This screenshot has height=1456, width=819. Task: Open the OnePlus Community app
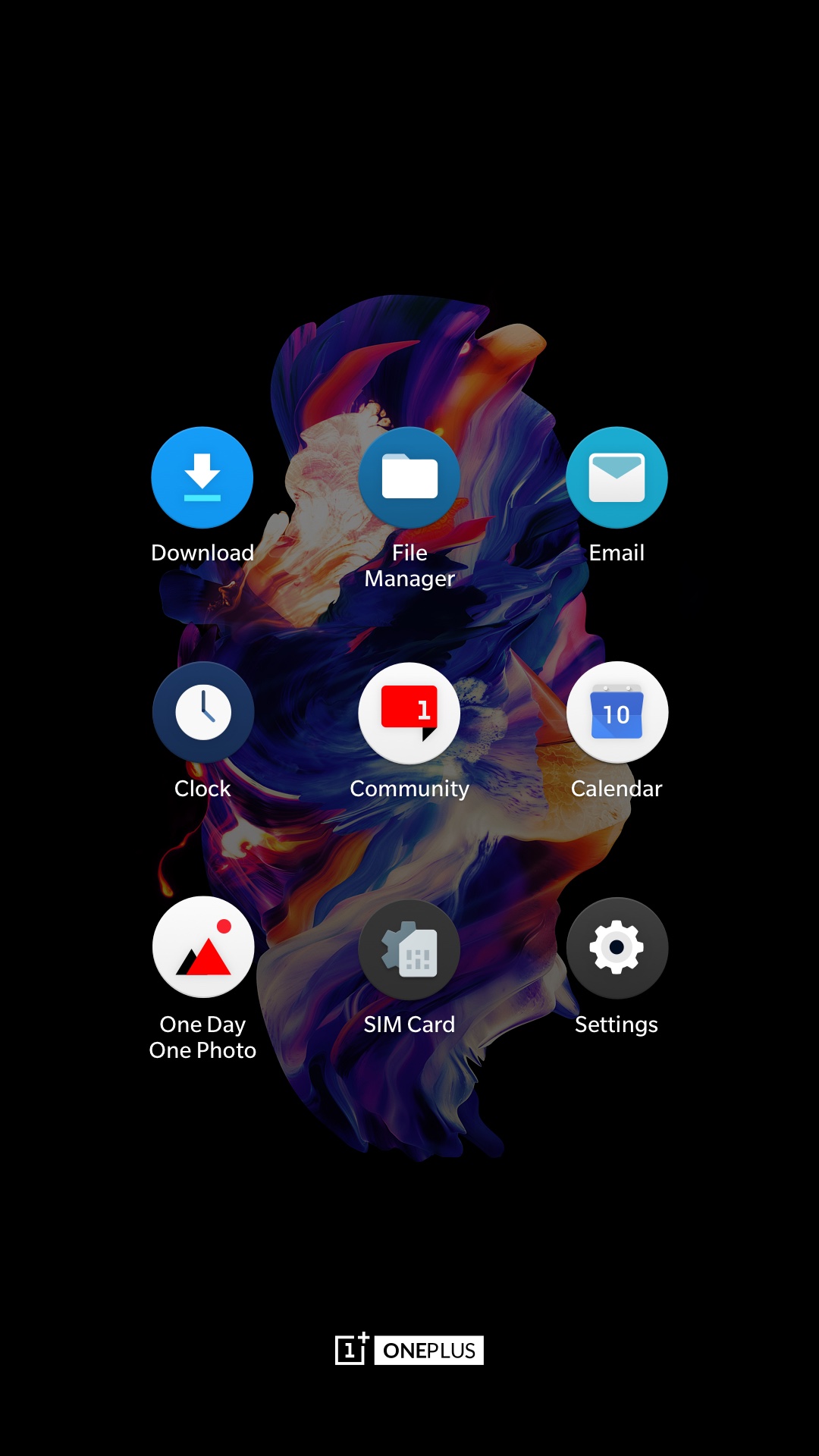click(409, 712)
